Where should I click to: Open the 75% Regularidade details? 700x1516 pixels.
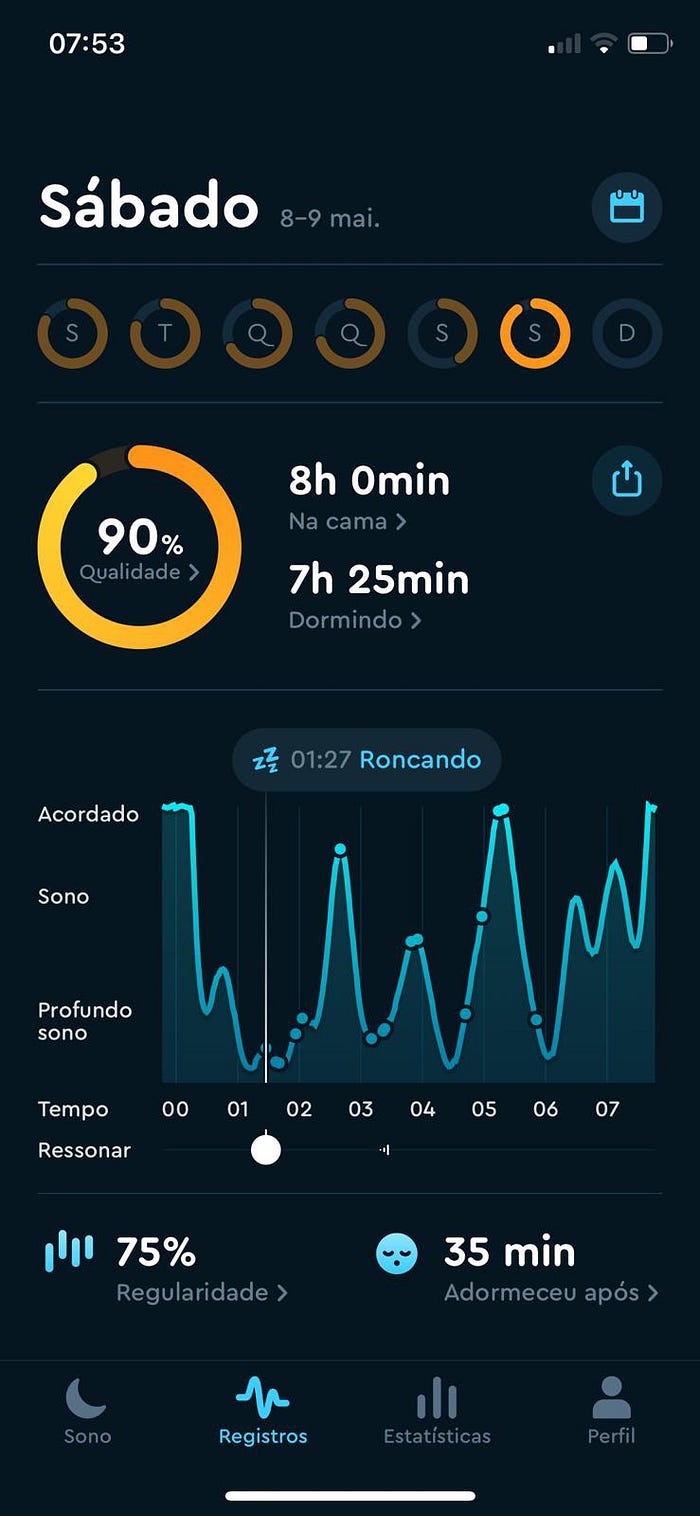click(202, 1292)
